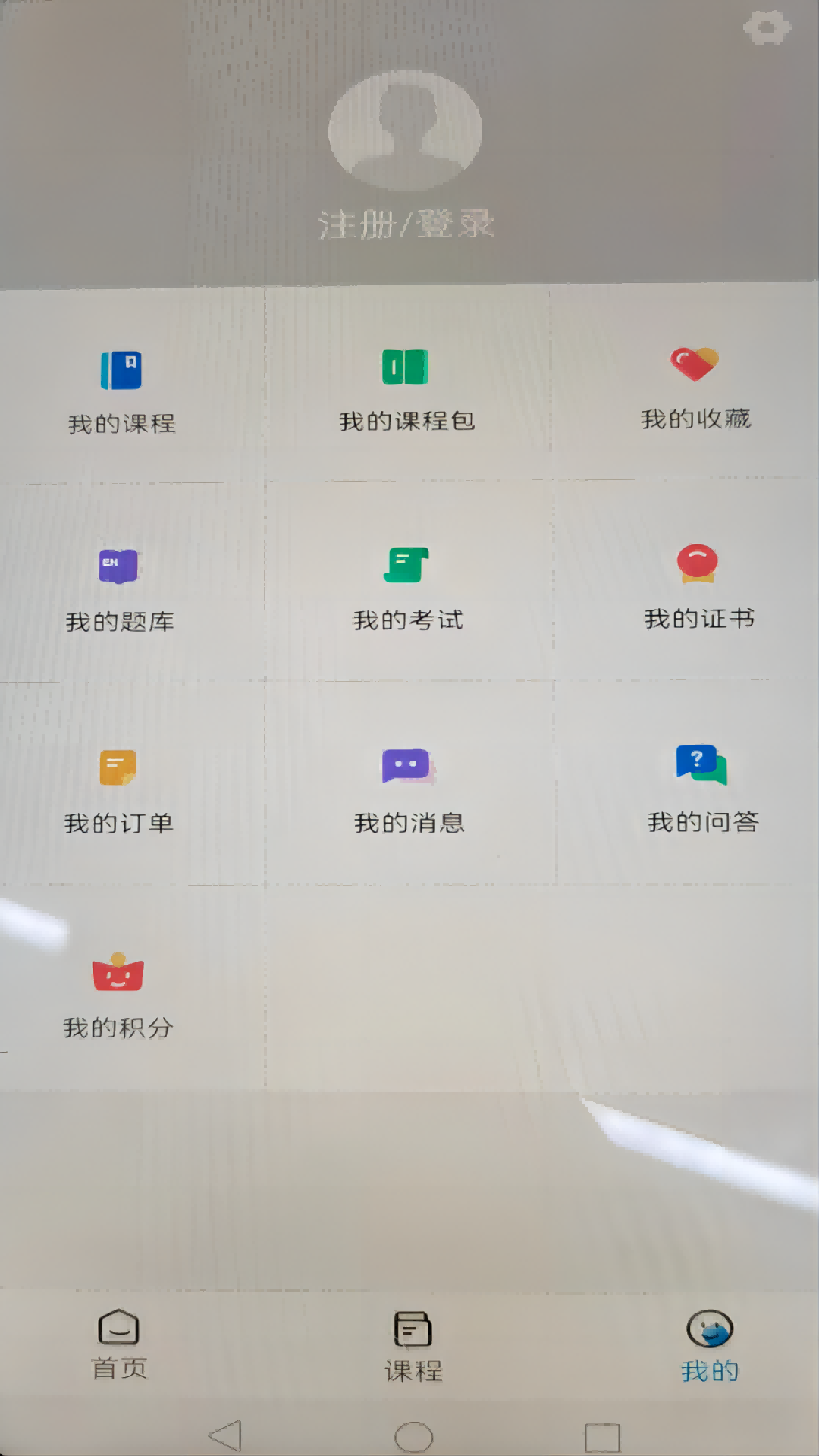Screen dimensions: 819x1456
Task: Tap 注册/登录 to sign in
Action: (x=406, y=222)
